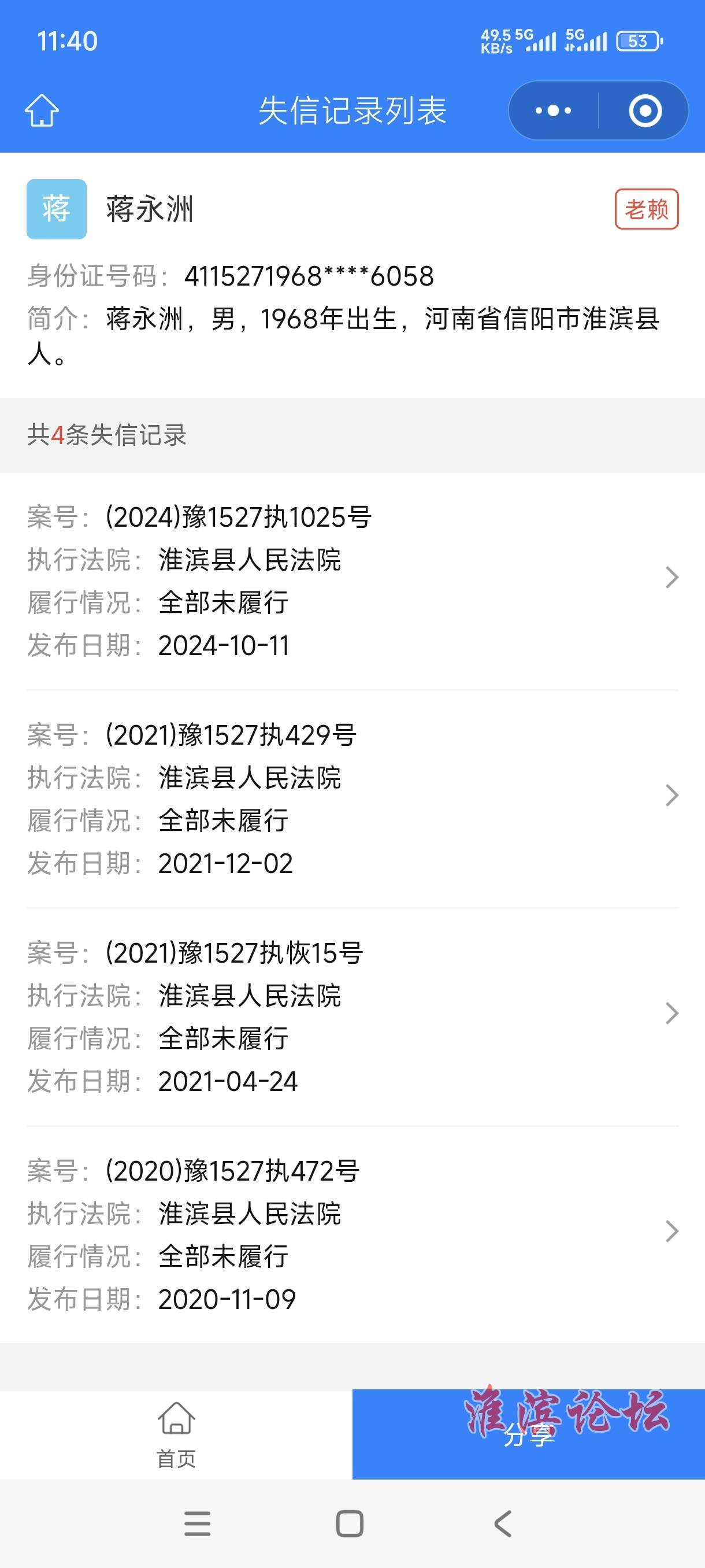Open the mini program three-dot menu
Screen dimensions: 705x1568
pos(553,111)
